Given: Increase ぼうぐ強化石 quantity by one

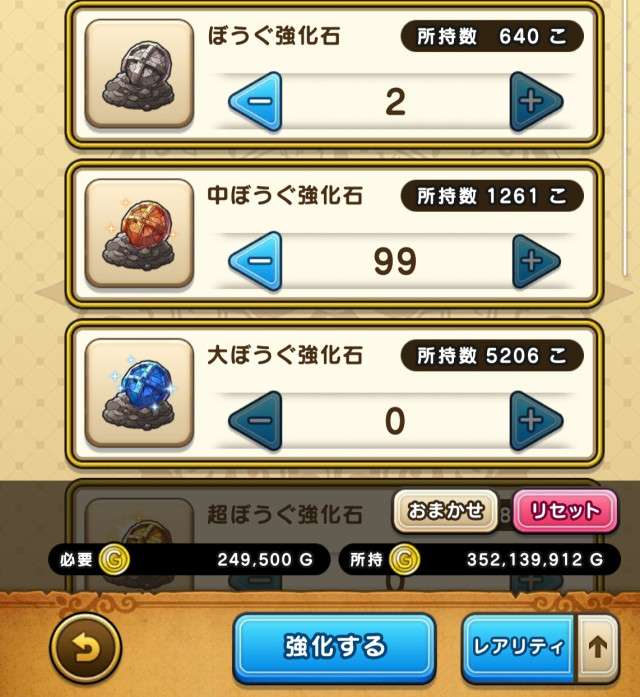Looking at the screenshot, I should click(x=536, y=102).
